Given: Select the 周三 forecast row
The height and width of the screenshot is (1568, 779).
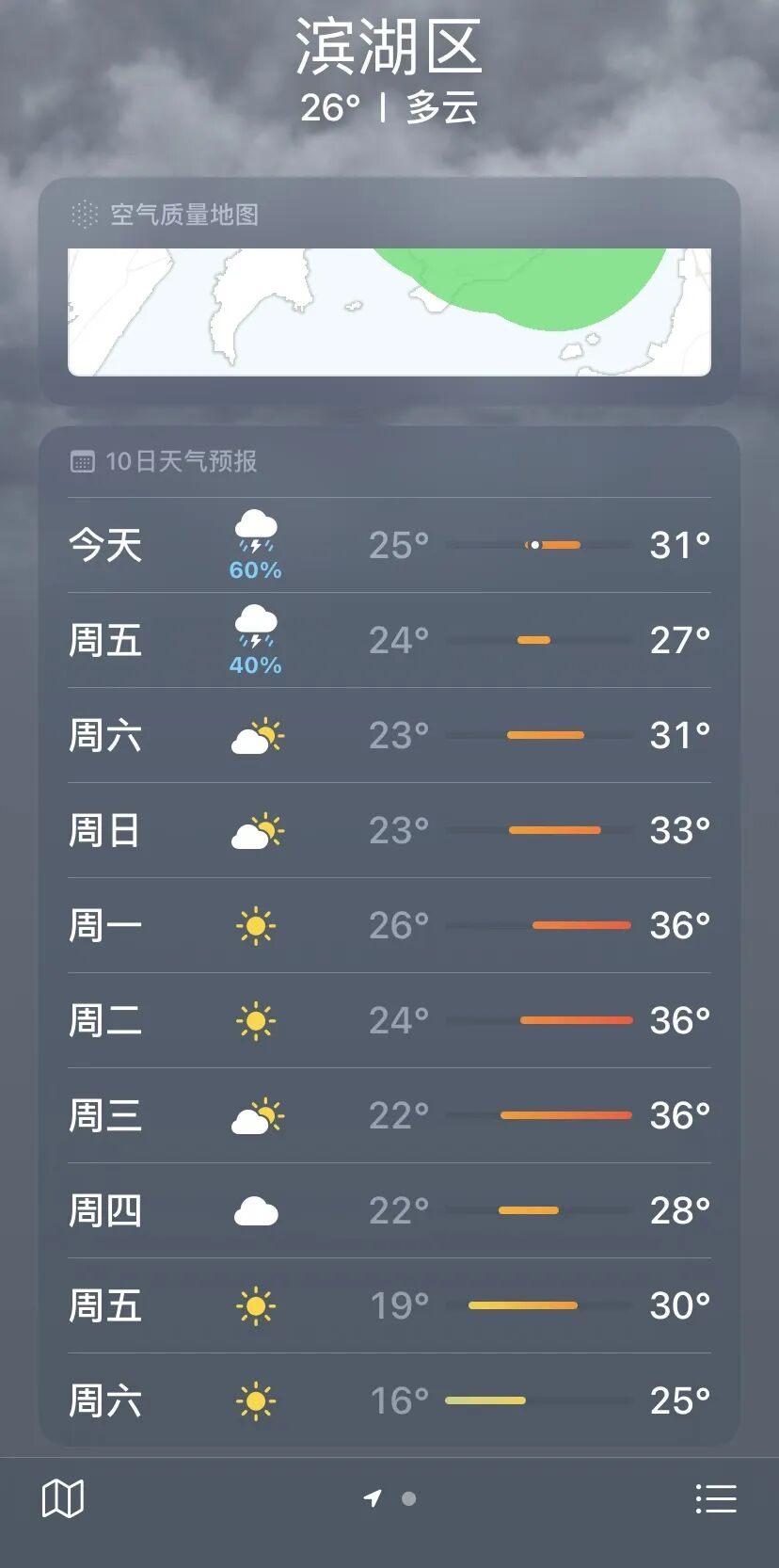Looking at the screenshot, I should click(389, 1115).
